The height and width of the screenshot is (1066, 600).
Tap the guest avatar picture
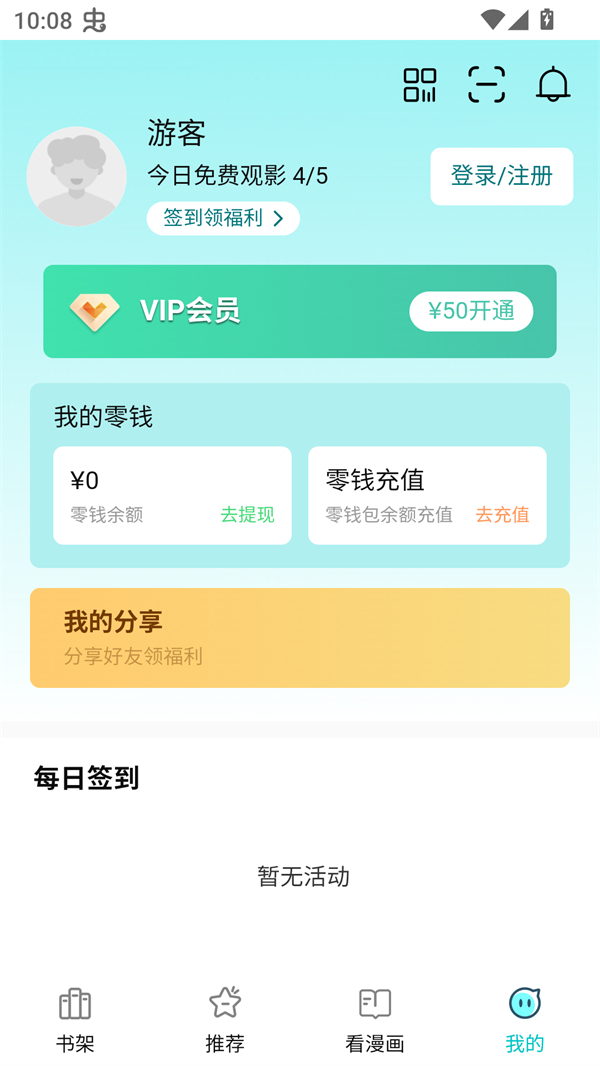[x=77, y=176]
